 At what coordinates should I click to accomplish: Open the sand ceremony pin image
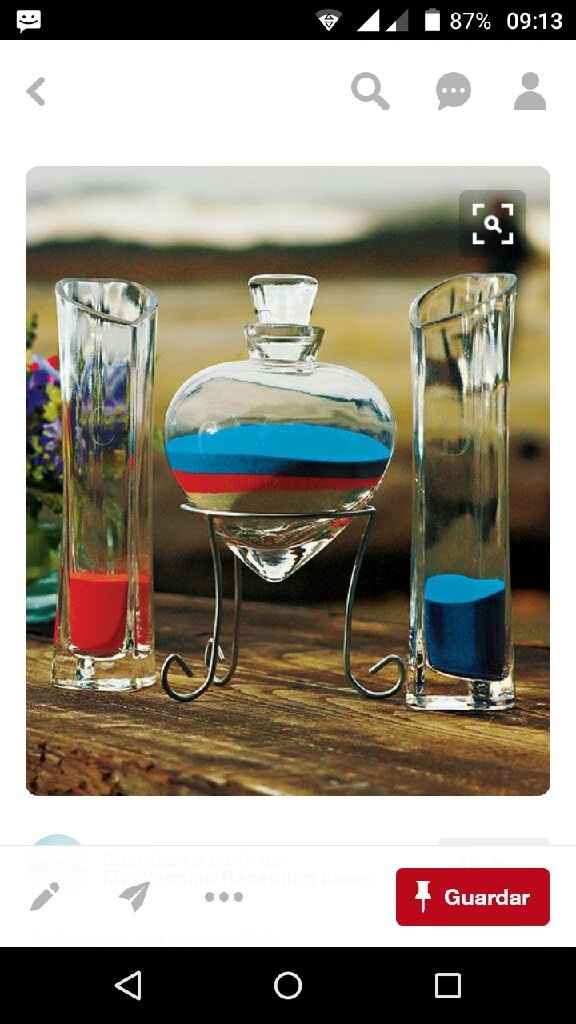click(x=288, y=481)
